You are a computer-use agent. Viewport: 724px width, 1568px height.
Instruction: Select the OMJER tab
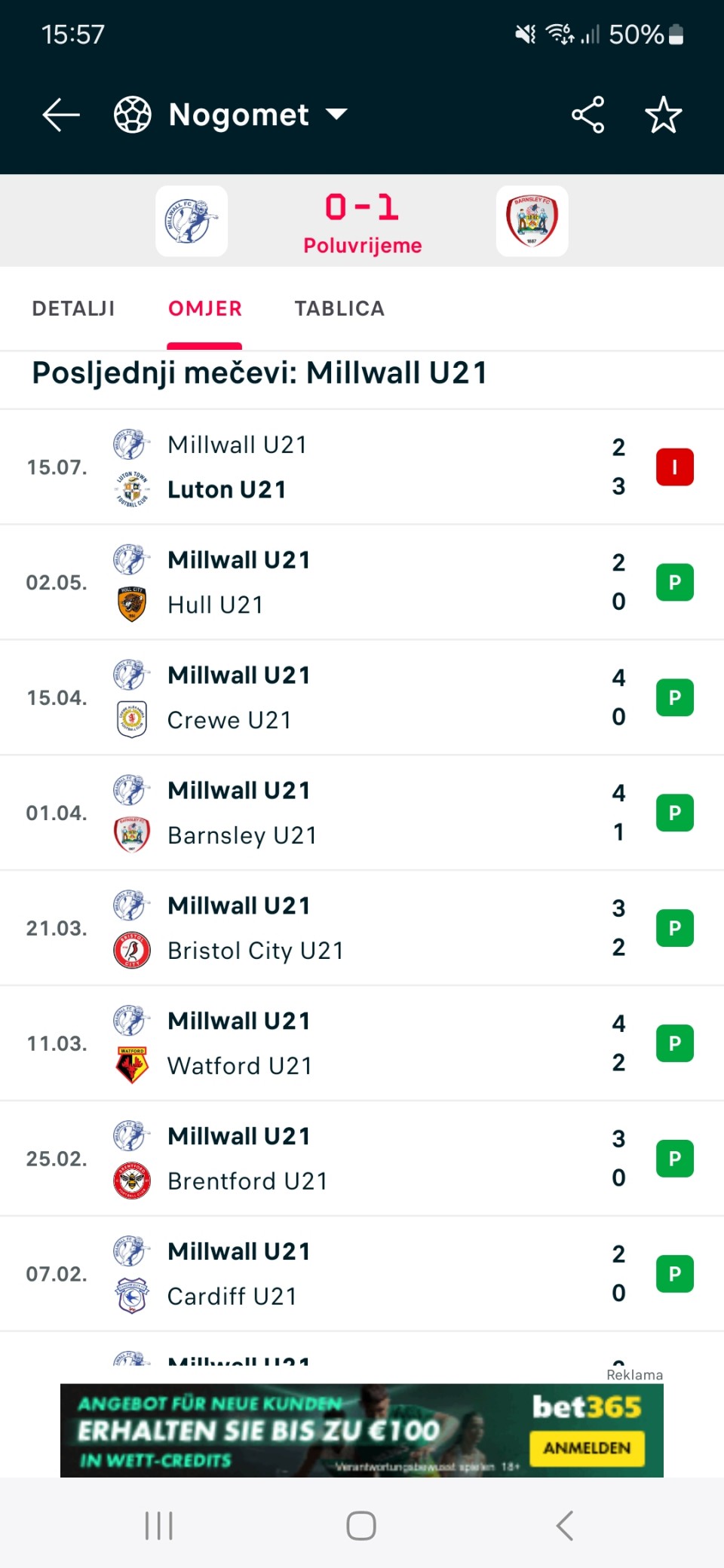(205, 308)
